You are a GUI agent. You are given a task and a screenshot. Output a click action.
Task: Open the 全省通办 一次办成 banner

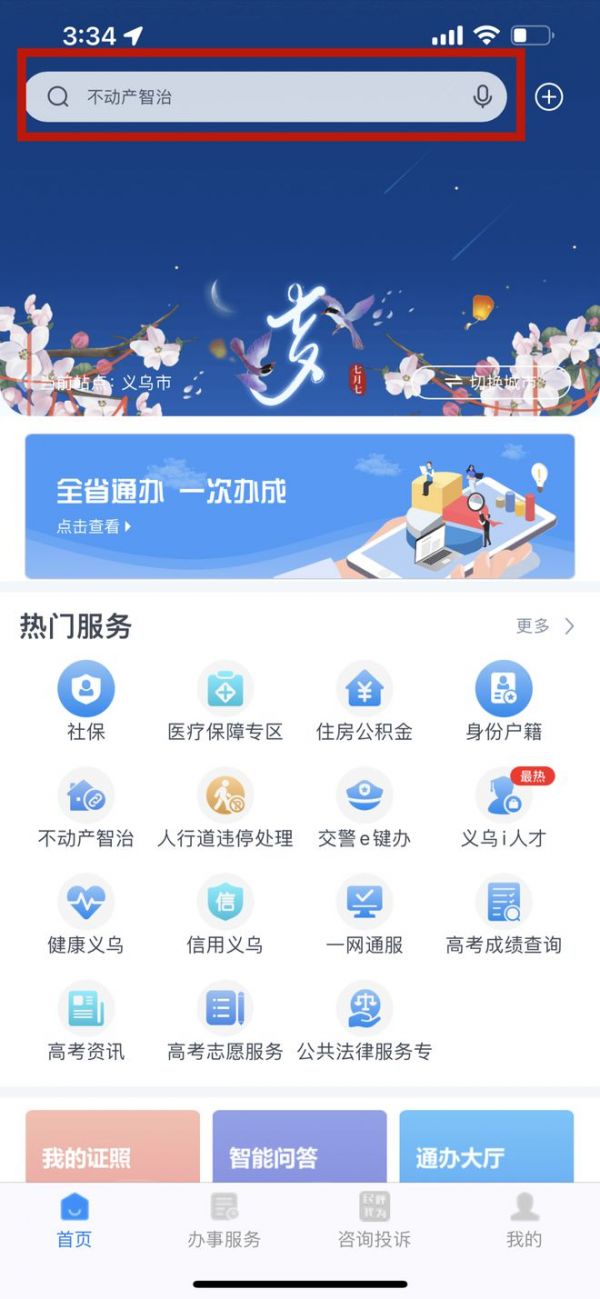tap(299, 505)
